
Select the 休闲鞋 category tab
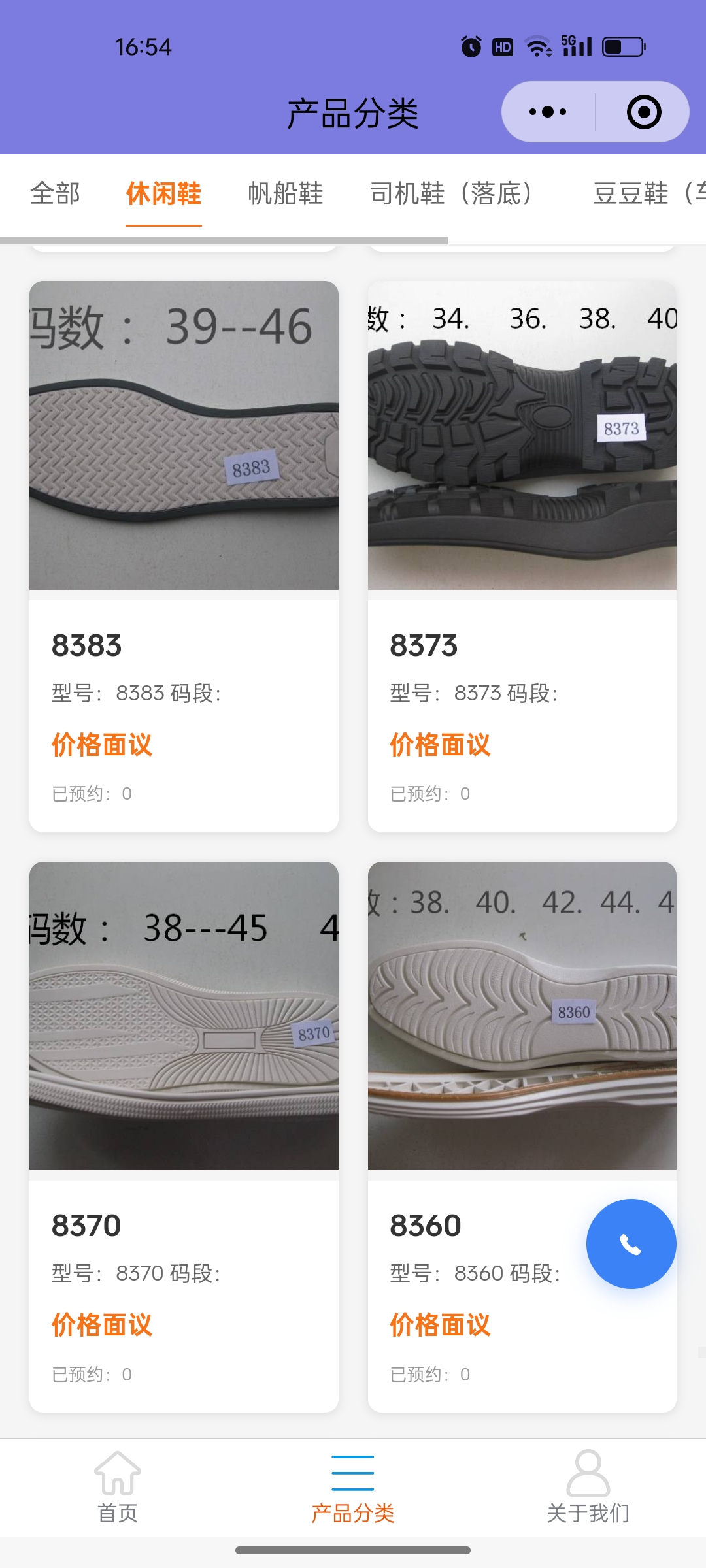(x=163, y=193)
